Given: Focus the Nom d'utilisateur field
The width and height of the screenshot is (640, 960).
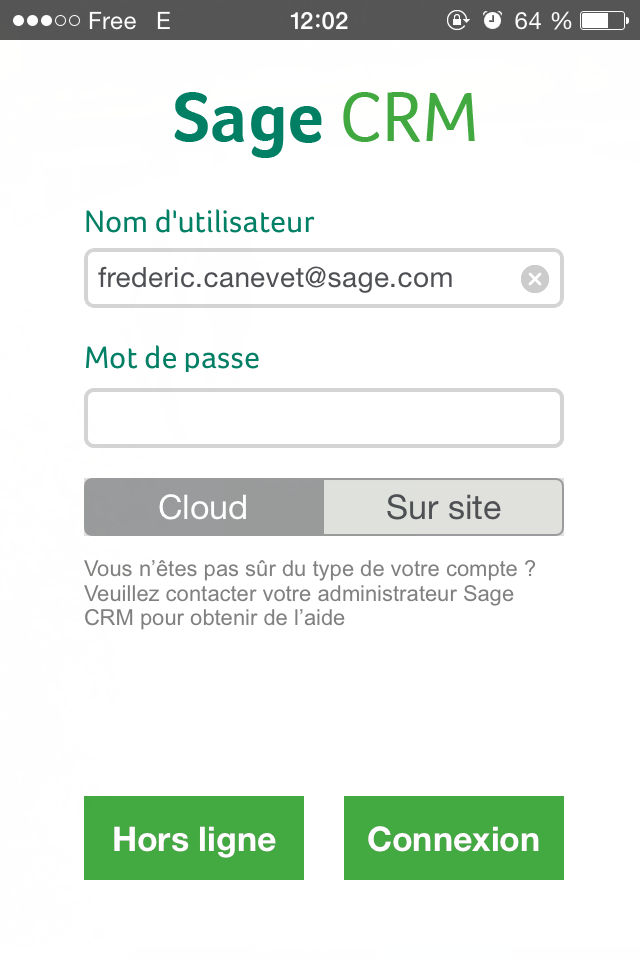Looking at the screenshot, I should click(x=300, y=278).
